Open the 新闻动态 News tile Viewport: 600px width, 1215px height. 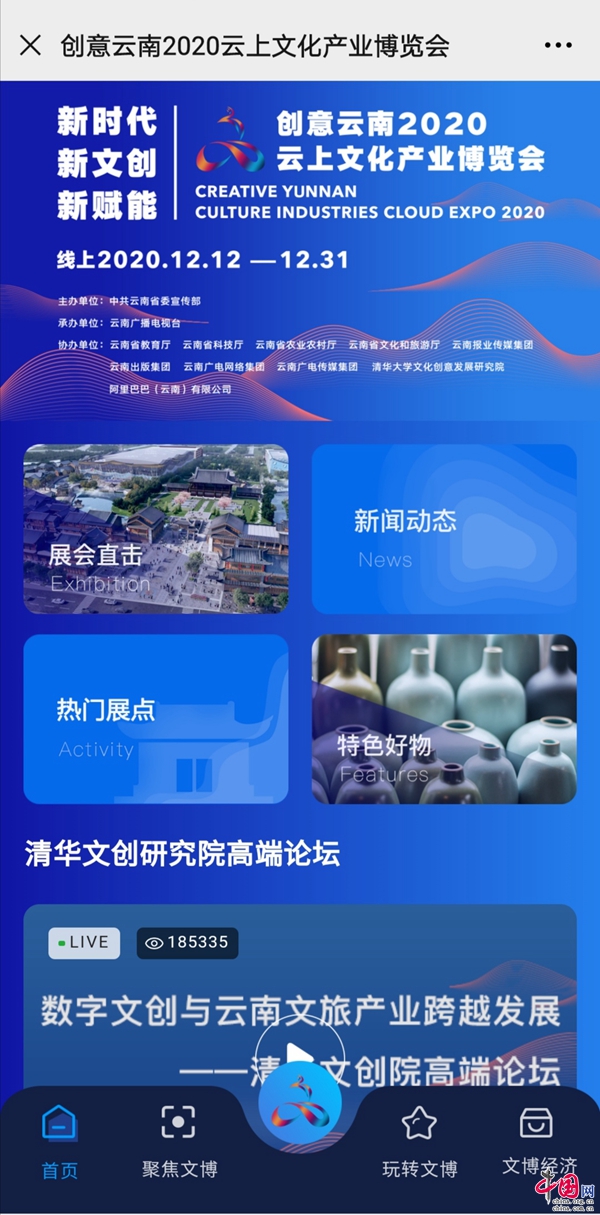(444, 529)
